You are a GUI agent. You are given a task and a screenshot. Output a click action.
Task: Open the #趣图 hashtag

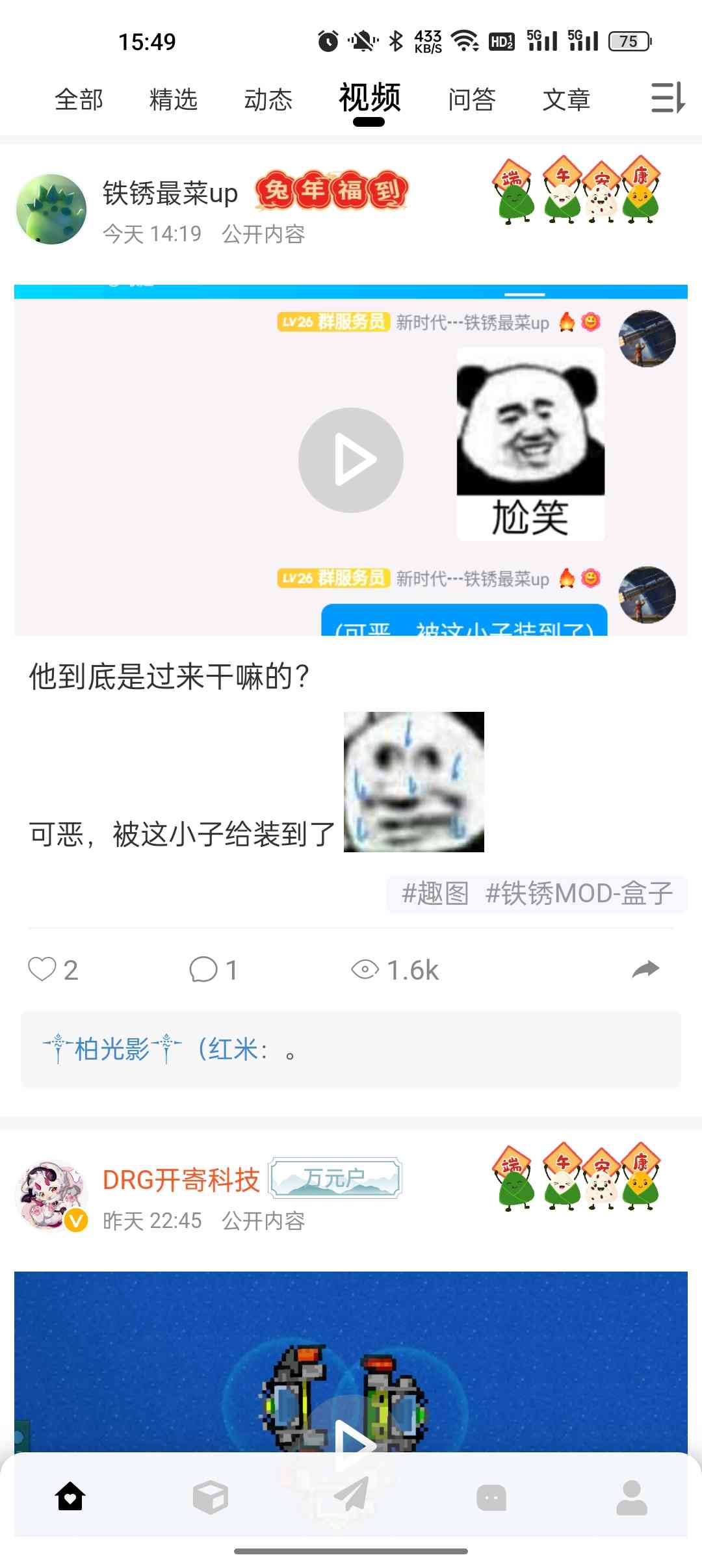coord(435,893)
